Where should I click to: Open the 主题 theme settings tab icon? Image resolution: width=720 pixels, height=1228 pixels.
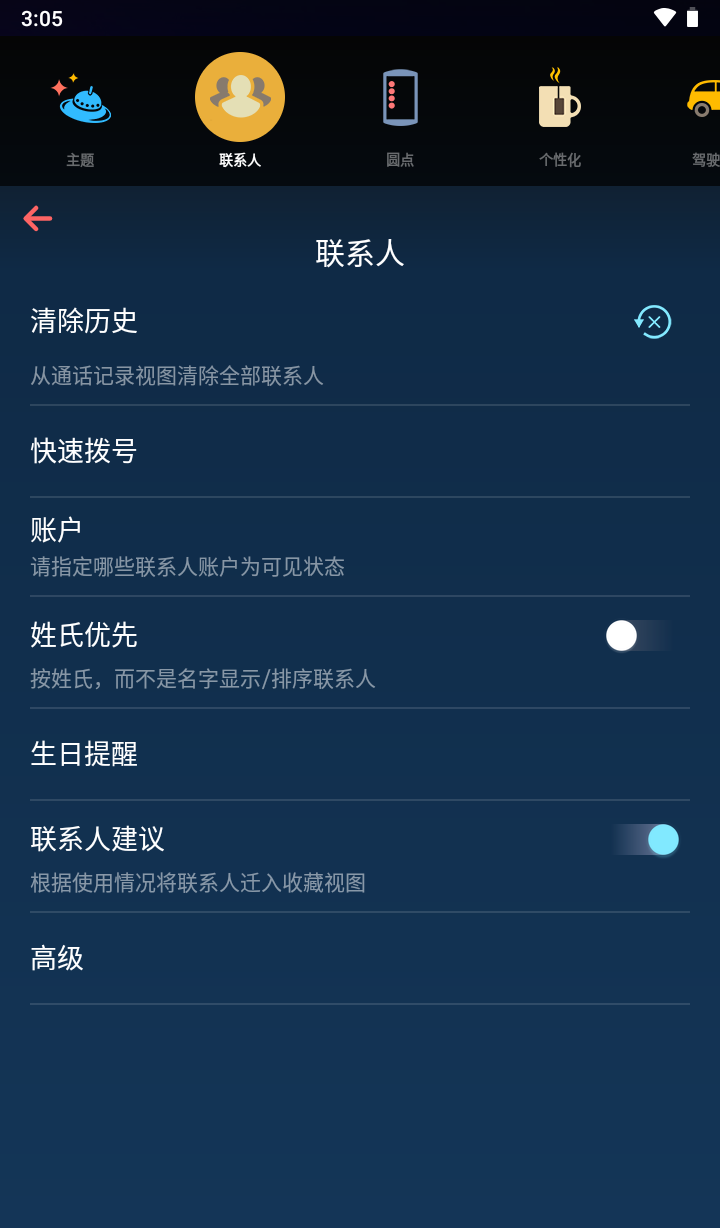tap(80, 97)
